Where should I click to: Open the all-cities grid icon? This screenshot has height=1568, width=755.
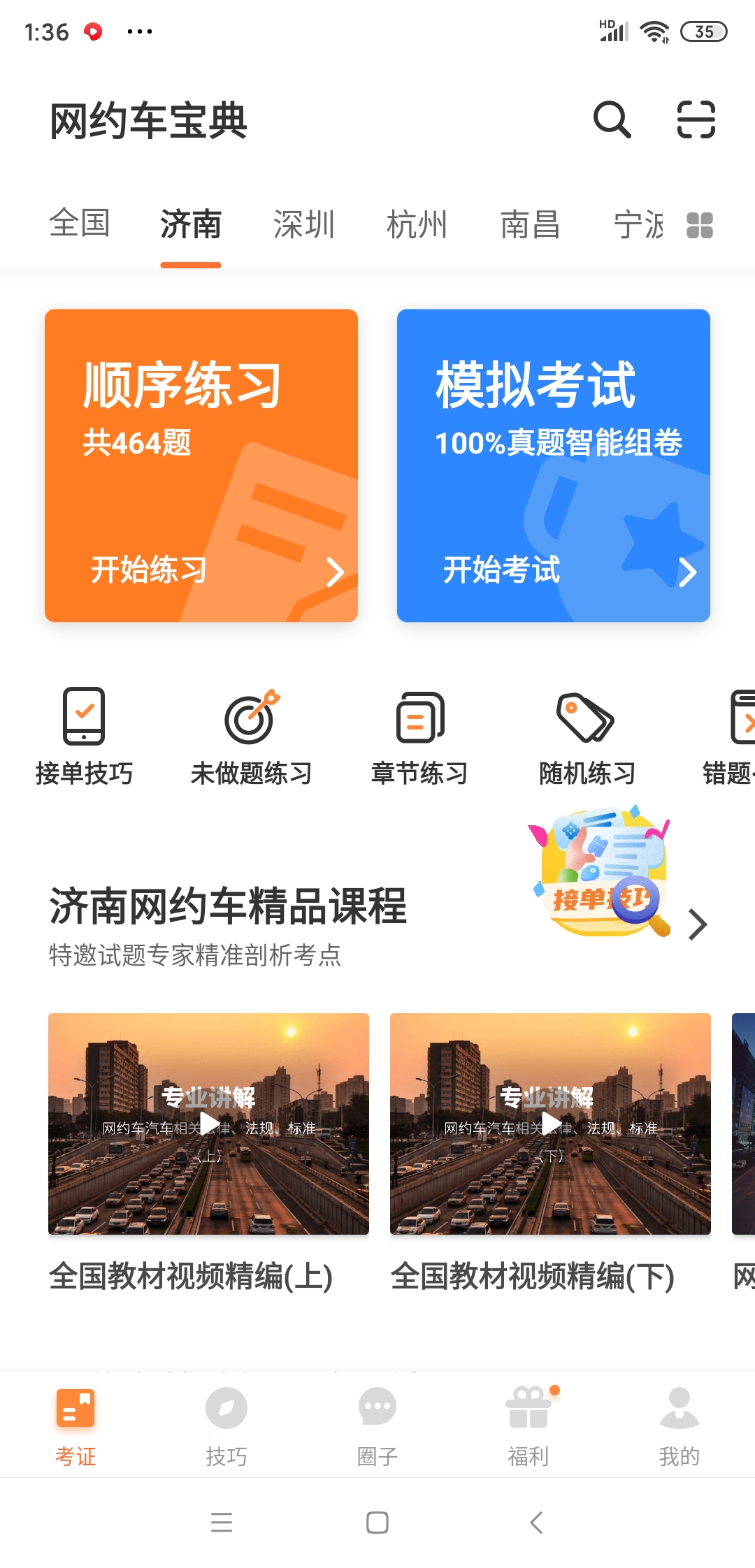[x=700, y=225]
